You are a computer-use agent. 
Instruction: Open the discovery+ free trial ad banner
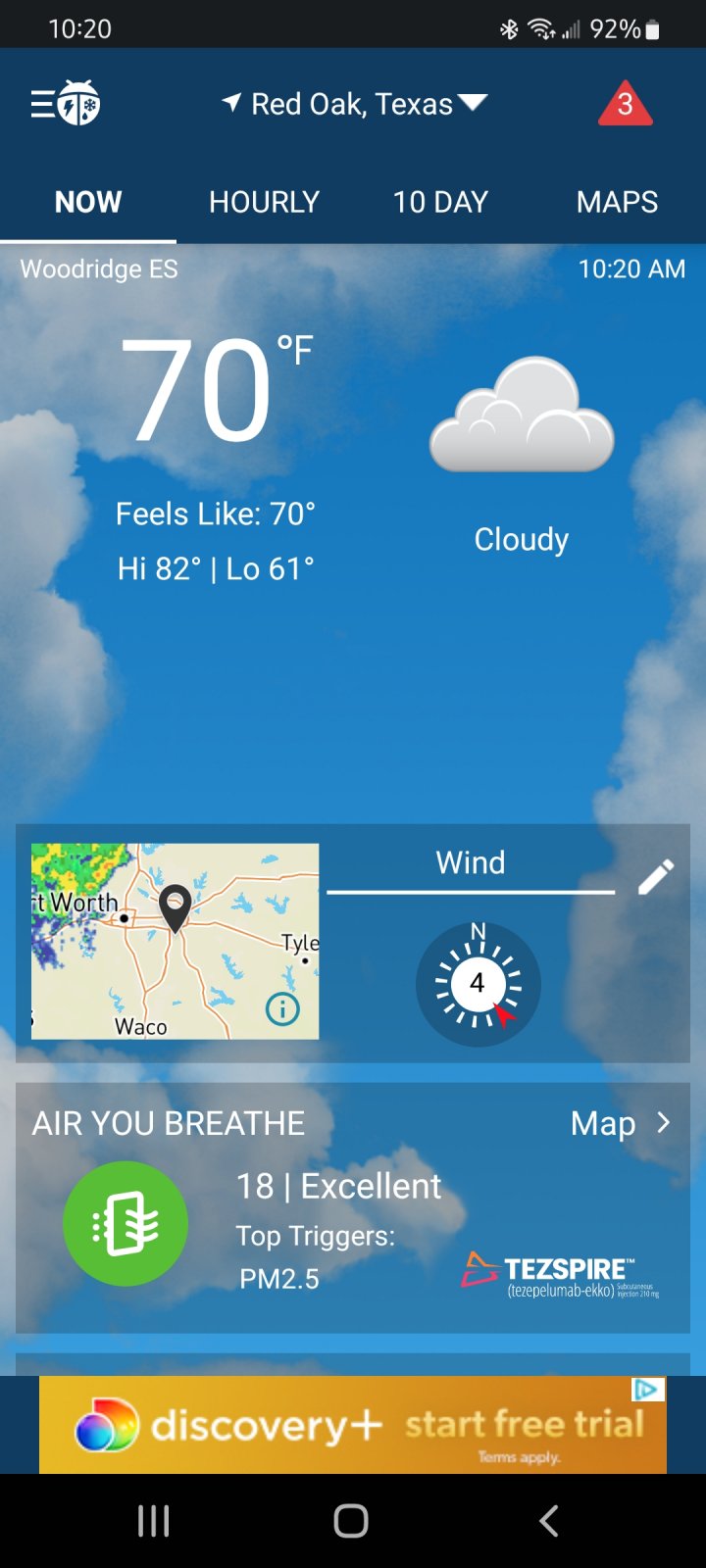[x=353, y=1425]
